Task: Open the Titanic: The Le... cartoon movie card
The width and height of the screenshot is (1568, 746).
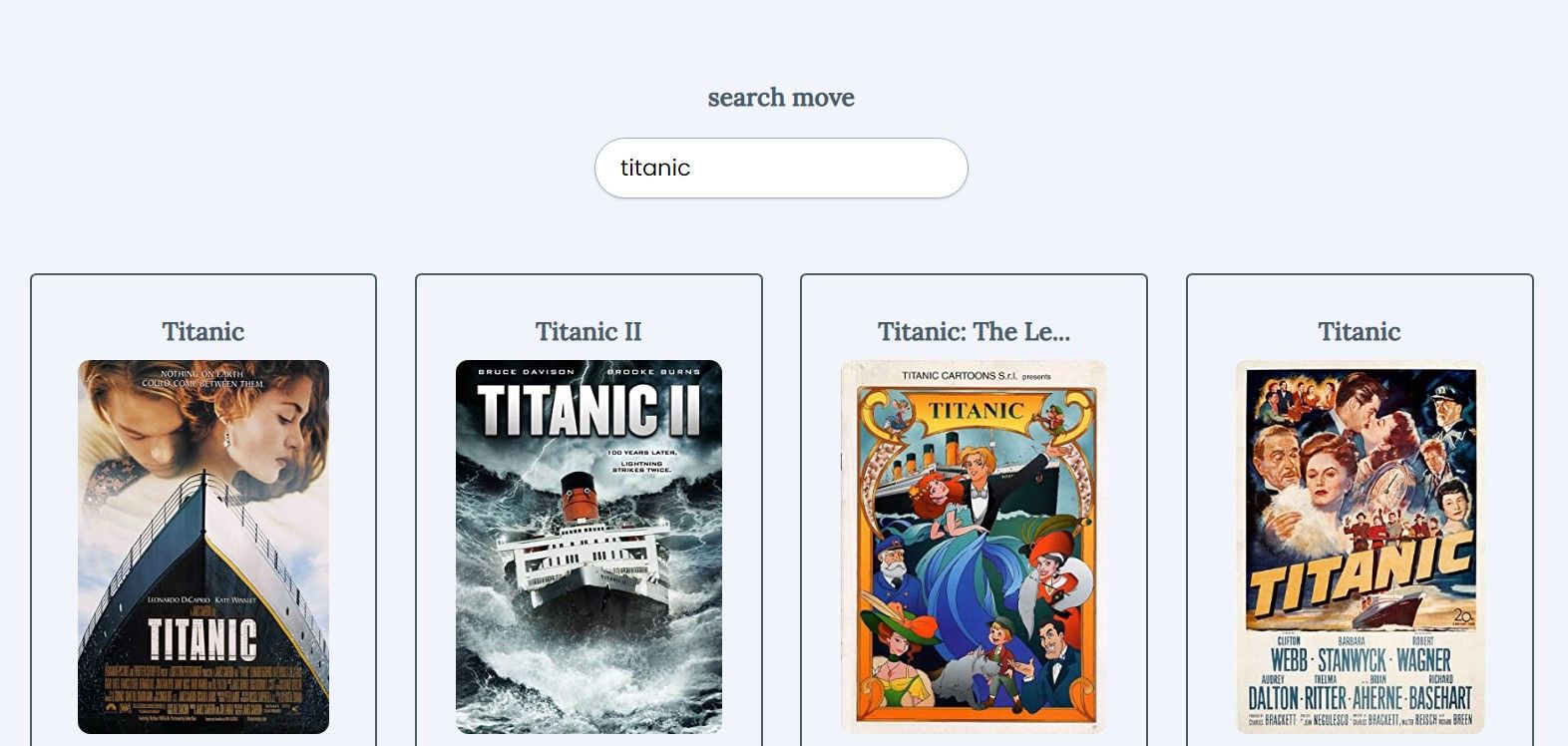Action: pyautogui.click(x=974, y=546)
